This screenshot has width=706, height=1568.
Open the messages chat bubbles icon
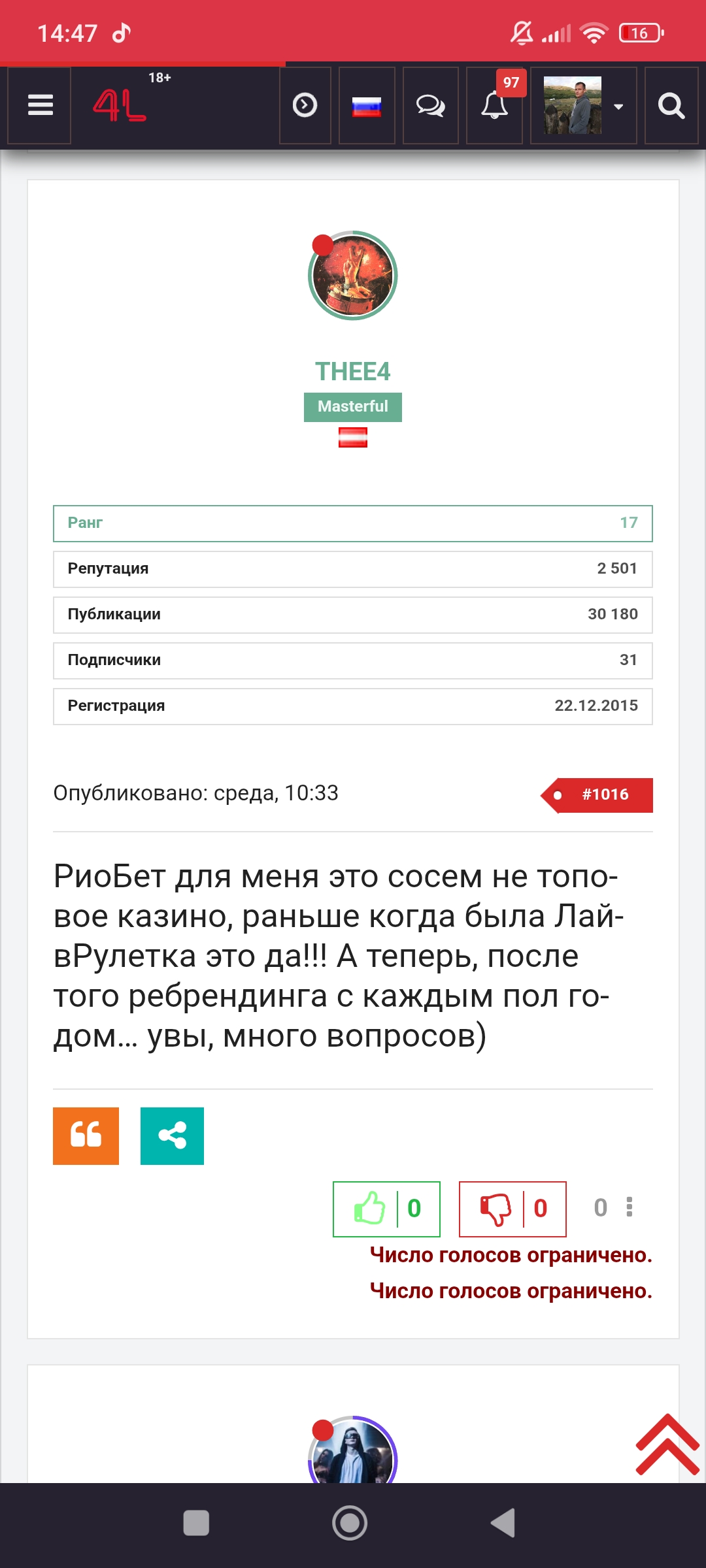click(430, 105)
